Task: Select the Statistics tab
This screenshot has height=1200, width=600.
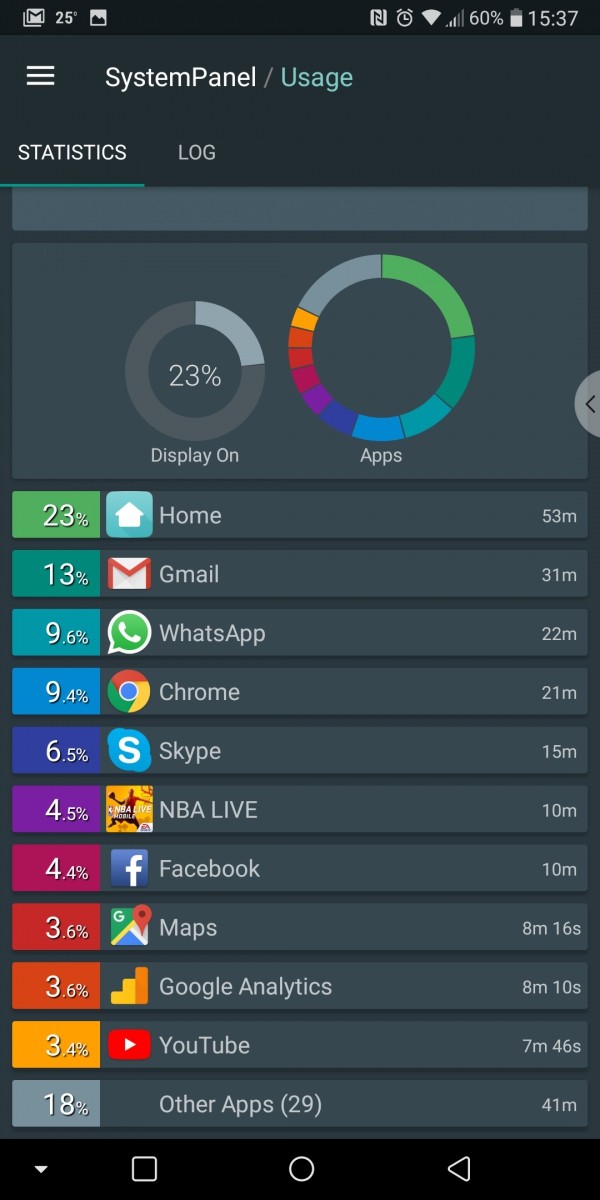Action: 72,153
